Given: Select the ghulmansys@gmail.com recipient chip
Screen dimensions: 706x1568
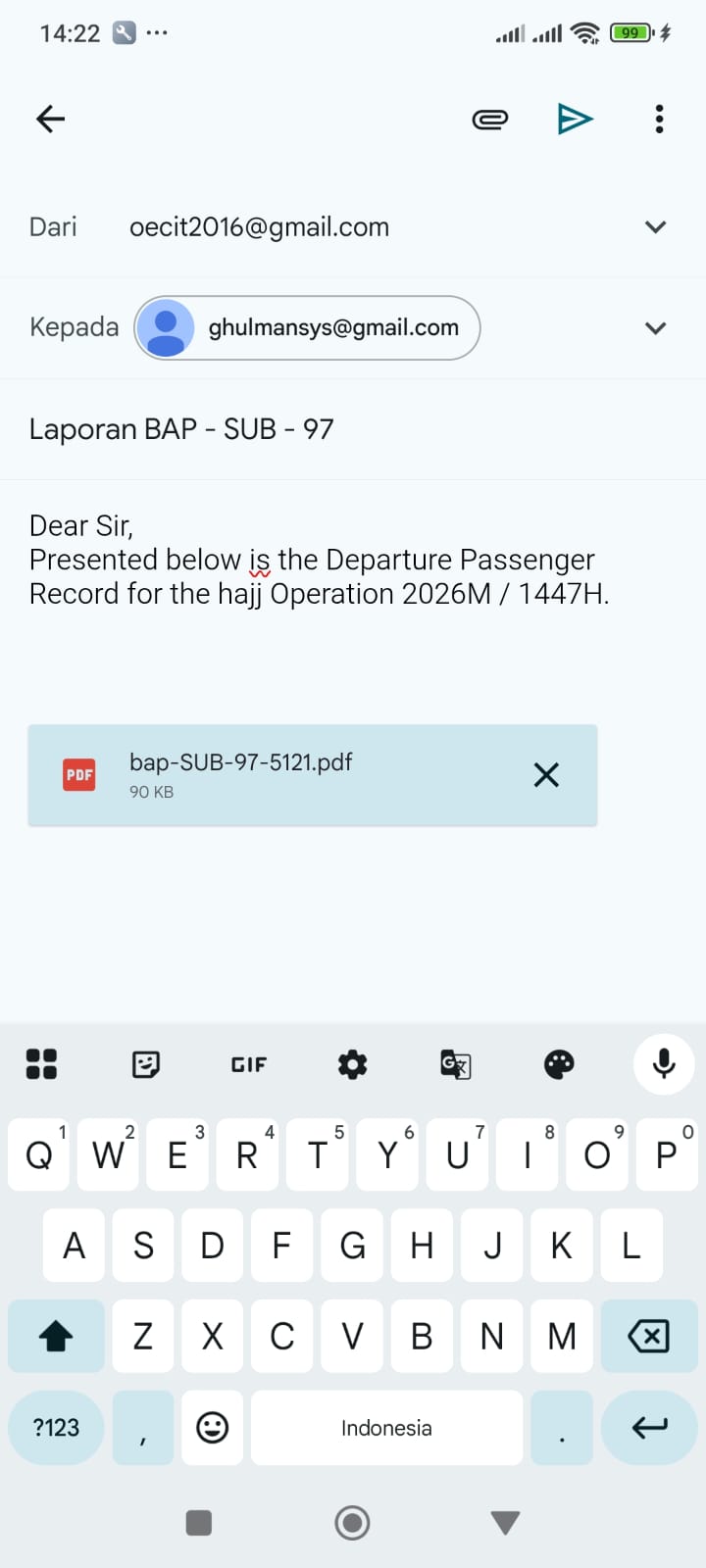Looking at the screenshot, I should (307, 328).
